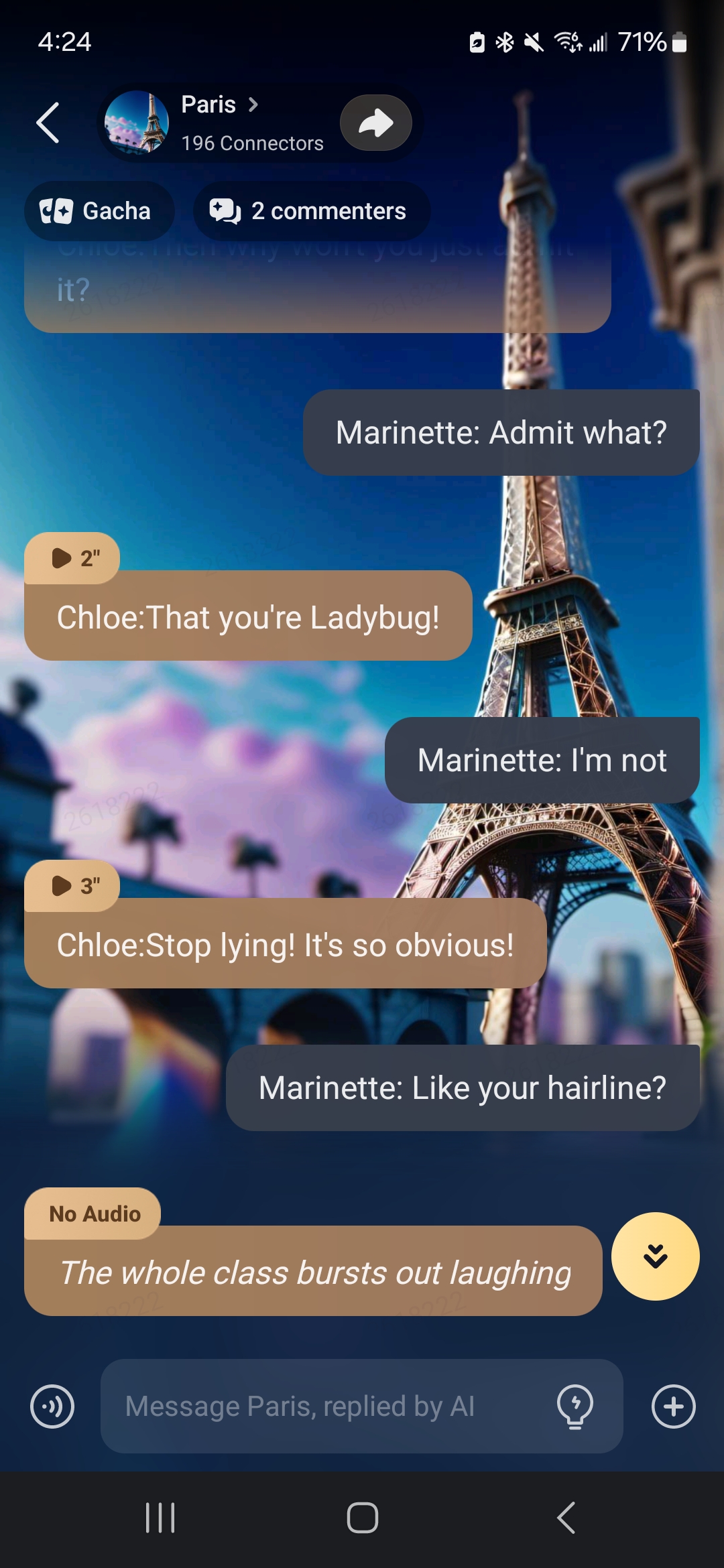Open more options with the plus icon

point(673,1406)
